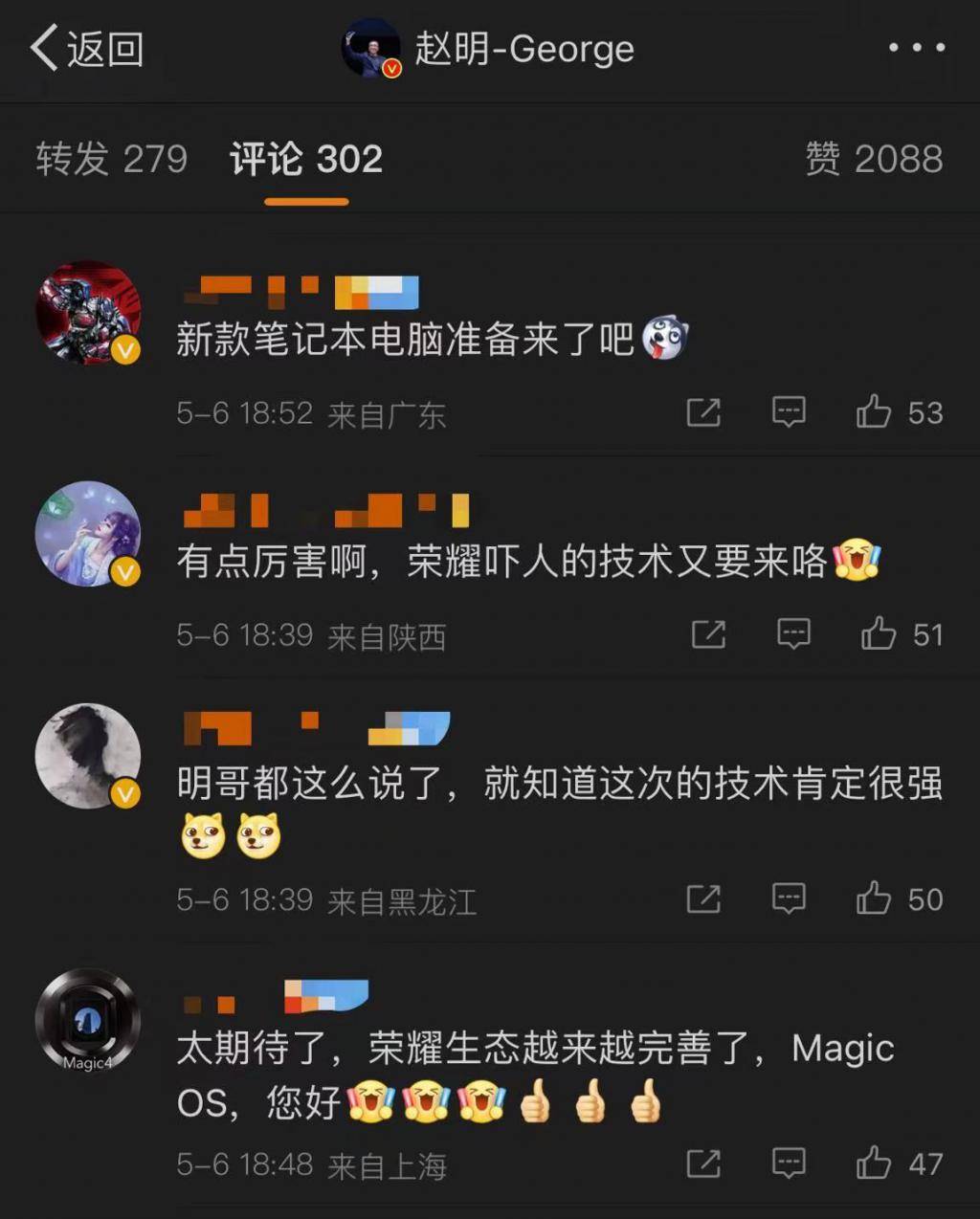Reply to the 新款笔记本电脑 comment
Image resolution: width=980 pixels, height=1219 pixels.
pos(789,412)
